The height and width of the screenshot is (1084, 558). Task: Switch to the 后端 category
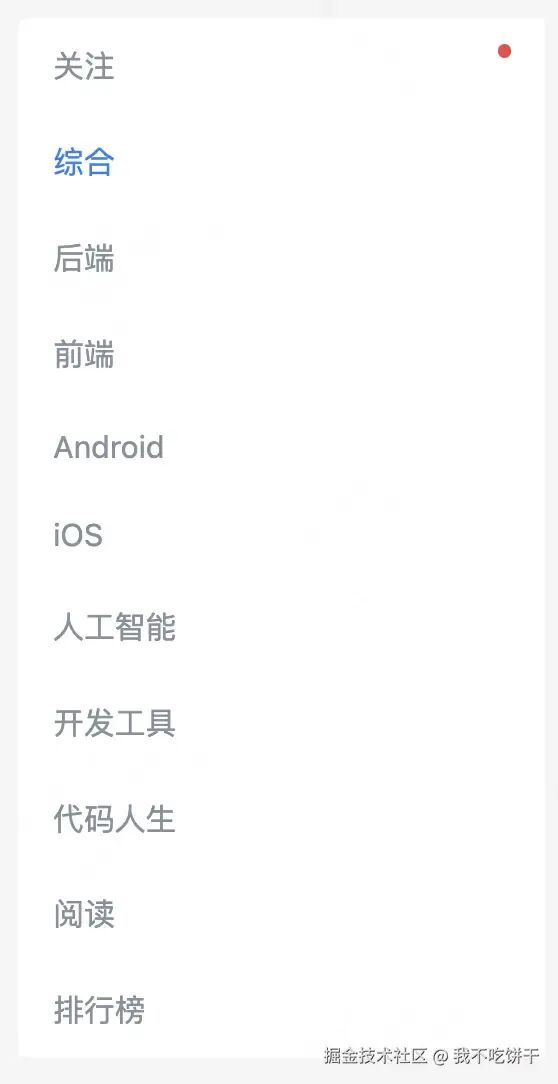tap(84, 259)
